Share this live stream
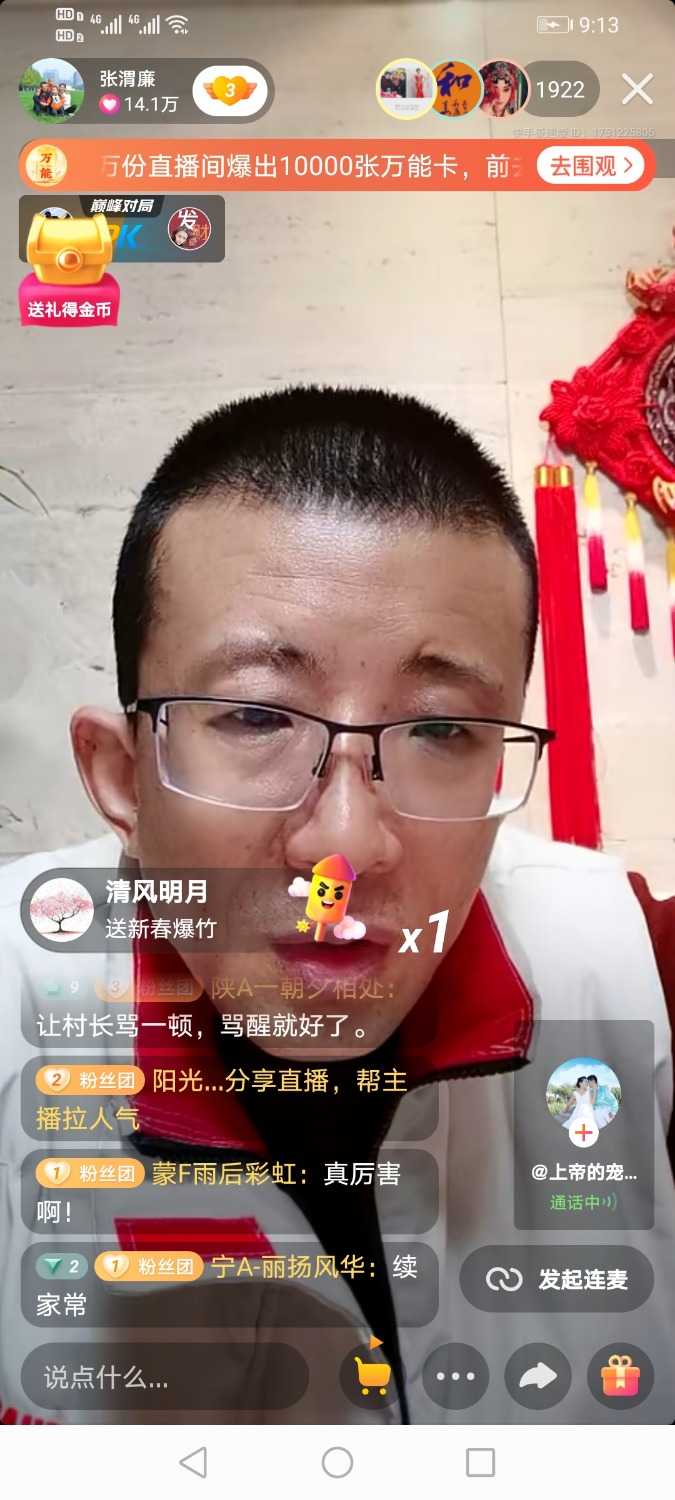 538,1377
